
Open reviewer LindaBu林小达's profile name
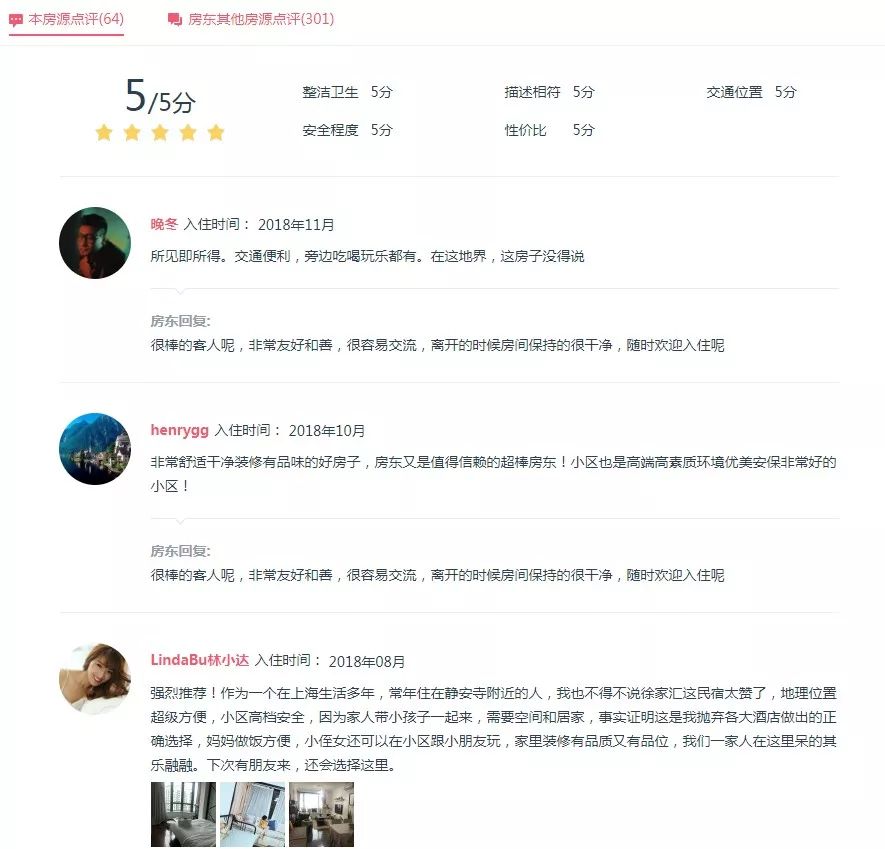click(199, 660)
